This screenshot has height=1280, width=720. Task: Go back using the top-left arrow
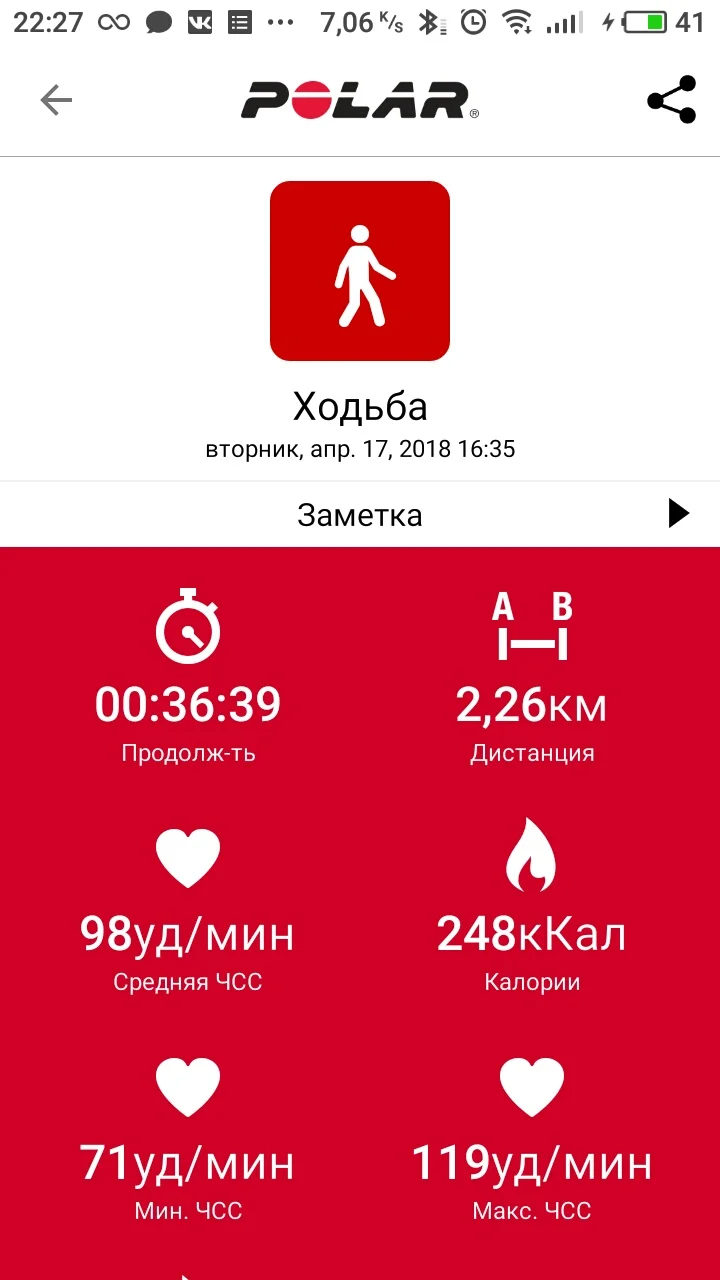pyautogui.click(x=56, y=100)
